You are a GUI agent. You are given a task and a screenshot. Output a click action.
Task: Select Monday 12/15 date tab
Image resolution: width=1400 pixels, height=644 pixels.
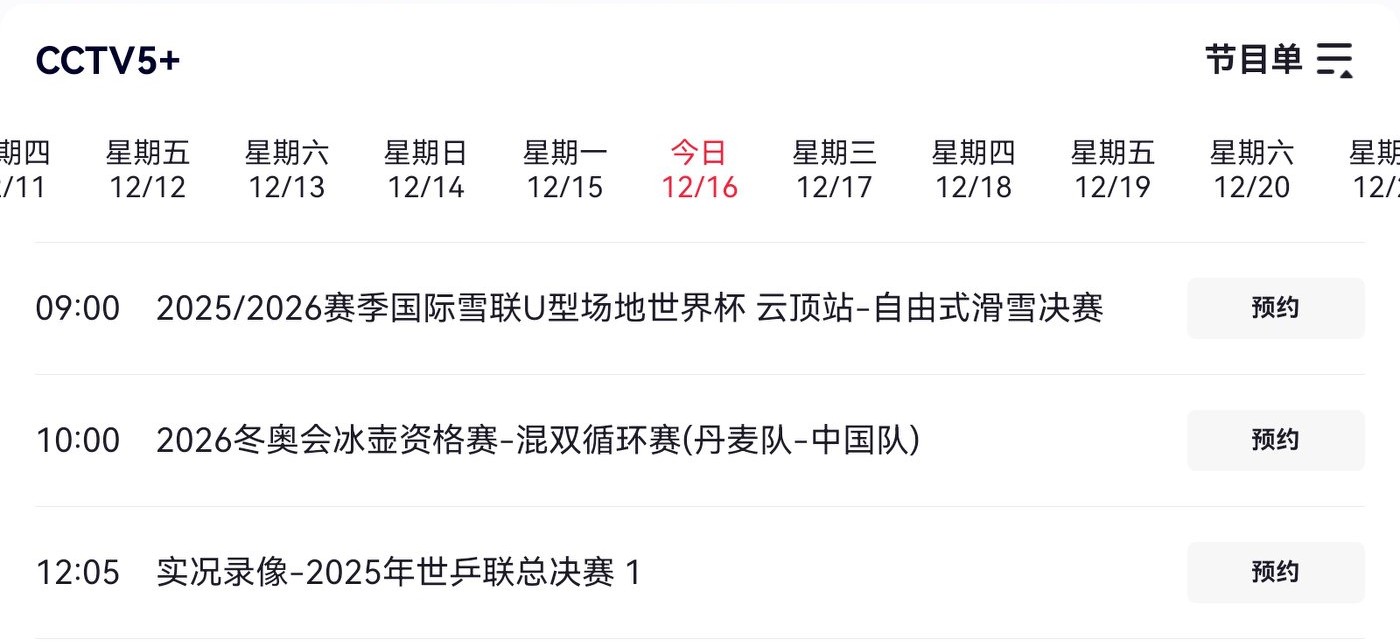click(565, 170)
